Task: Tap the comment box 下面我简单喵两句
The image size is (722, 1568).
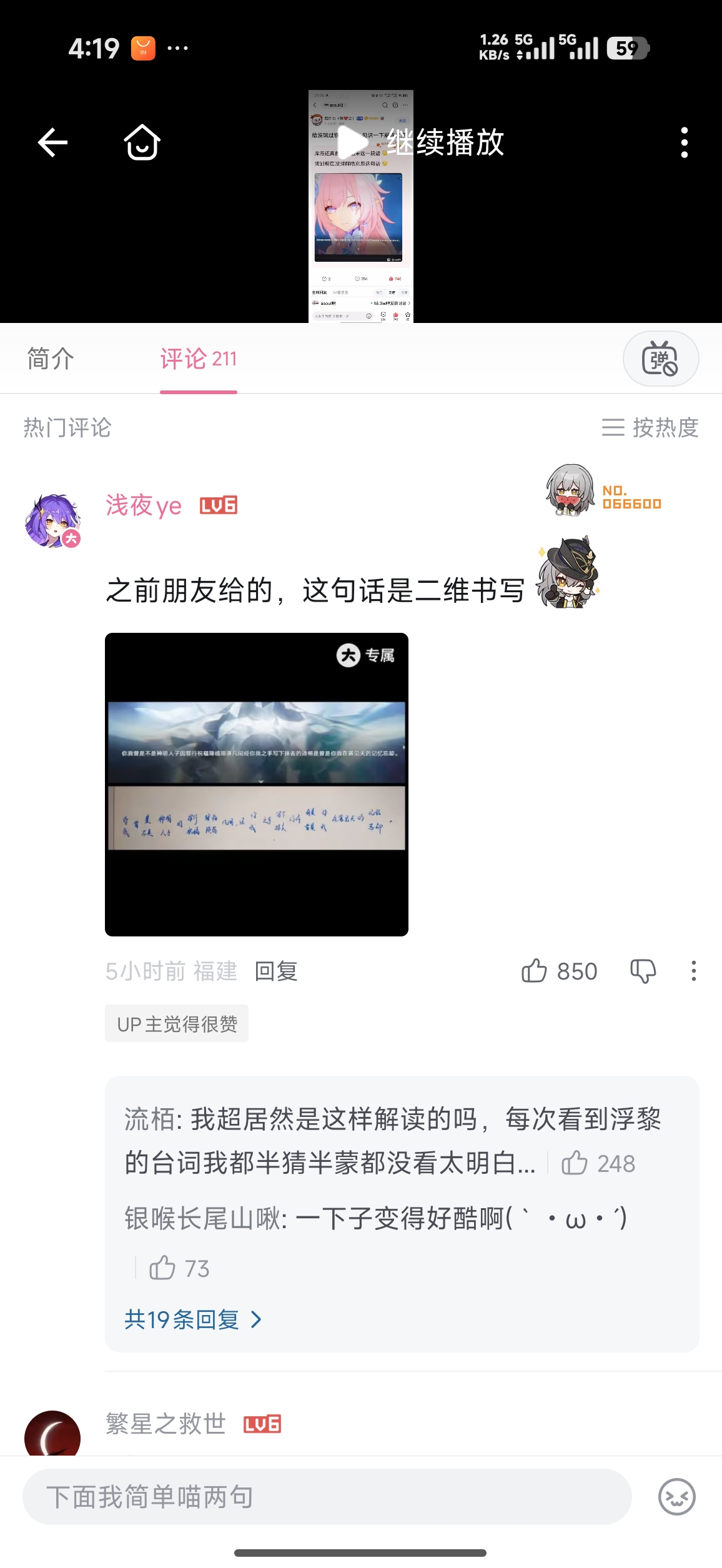Action: point(327,1497)
